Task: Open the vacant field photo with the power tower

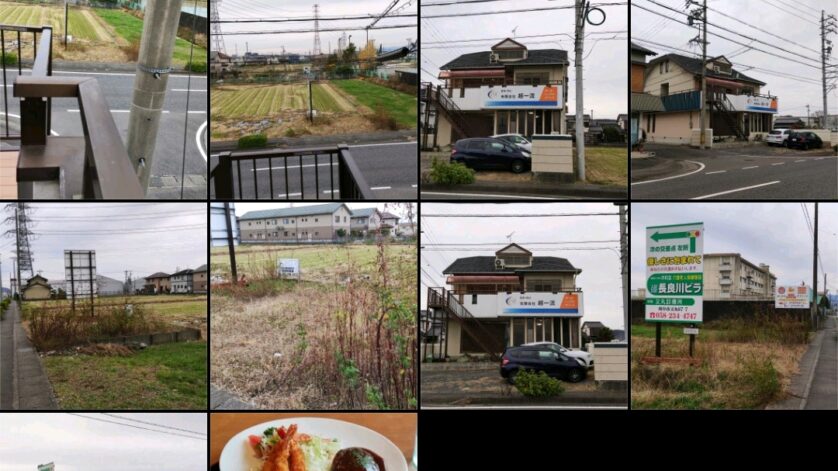Action: click(103, 306)
